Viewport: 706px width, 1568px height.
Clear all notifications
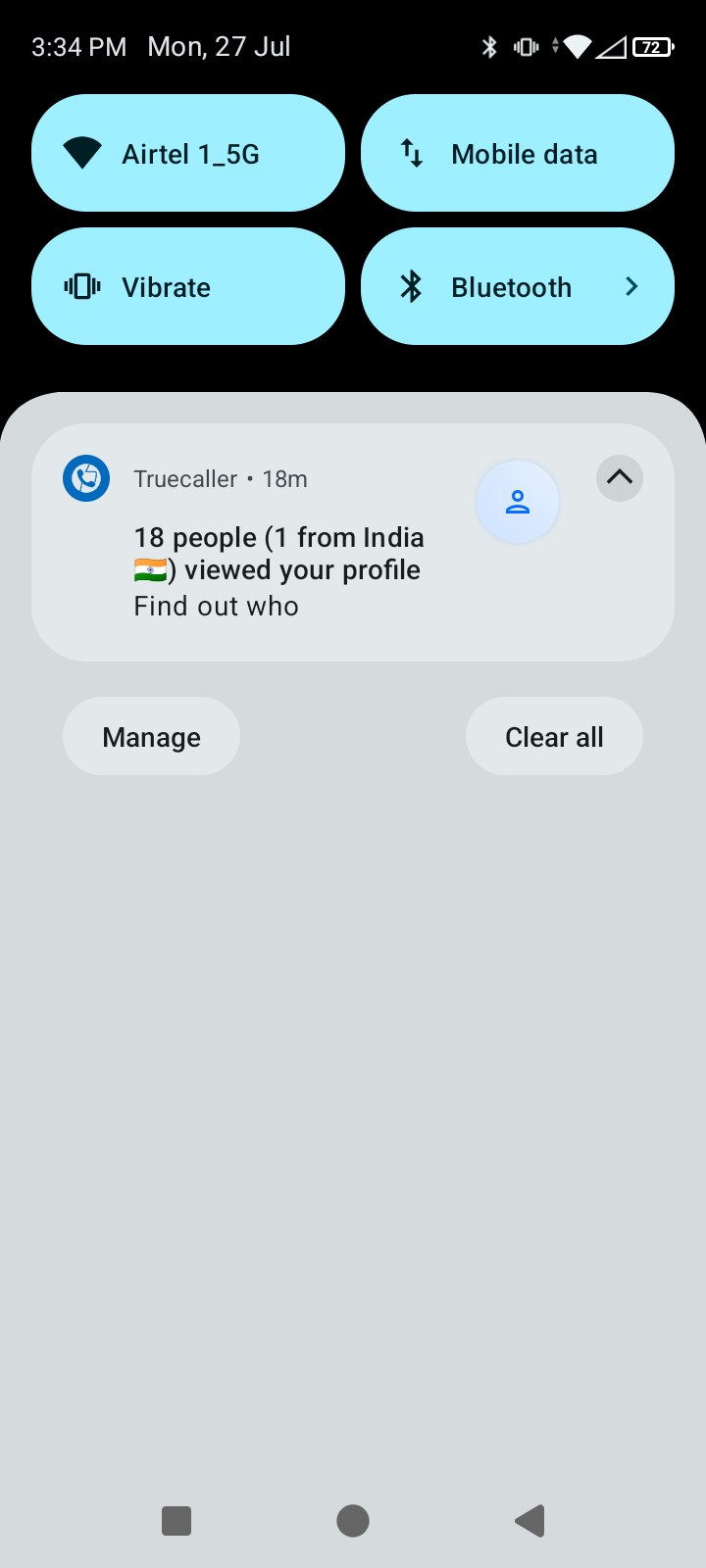tap(554, 736)
